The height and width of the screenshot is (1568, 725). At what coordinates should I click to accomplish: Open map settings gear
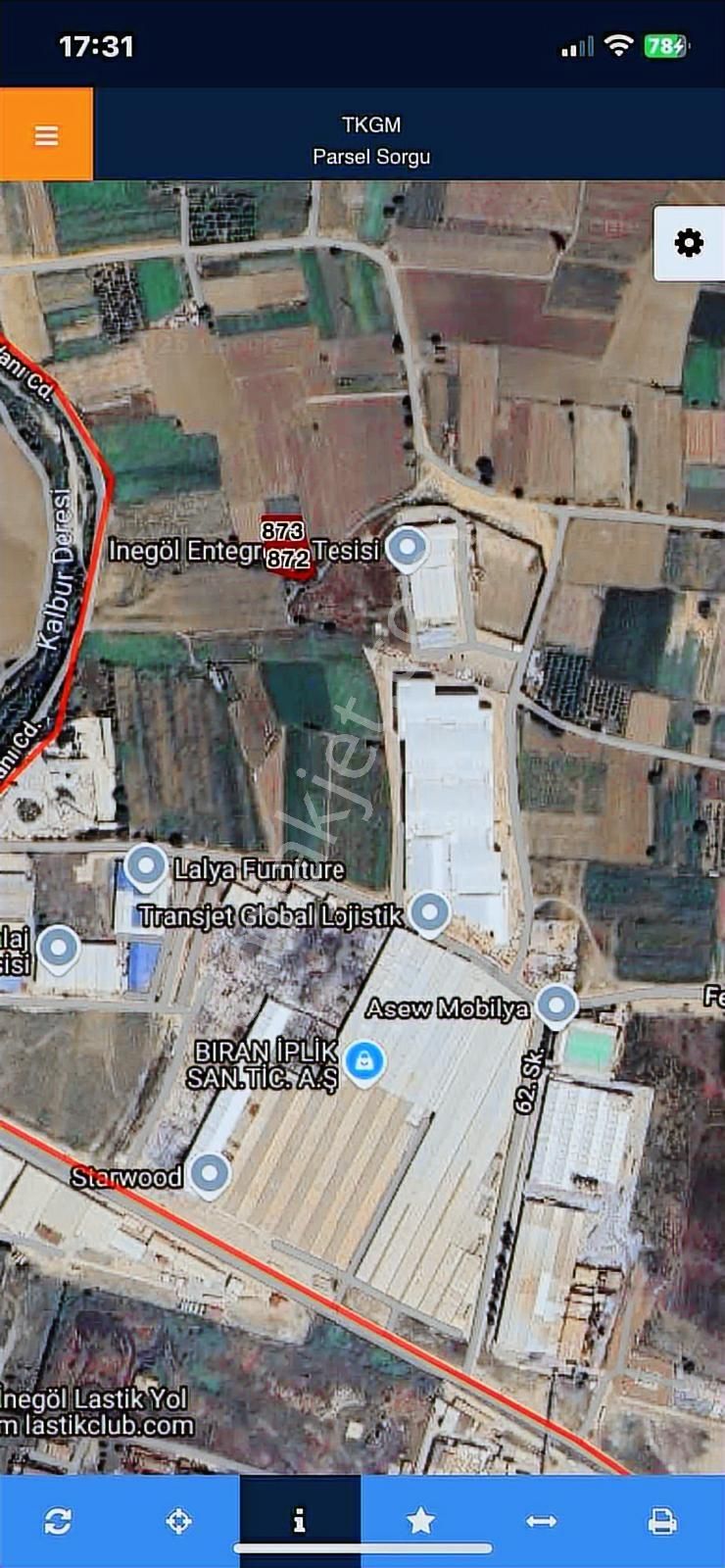689,242
